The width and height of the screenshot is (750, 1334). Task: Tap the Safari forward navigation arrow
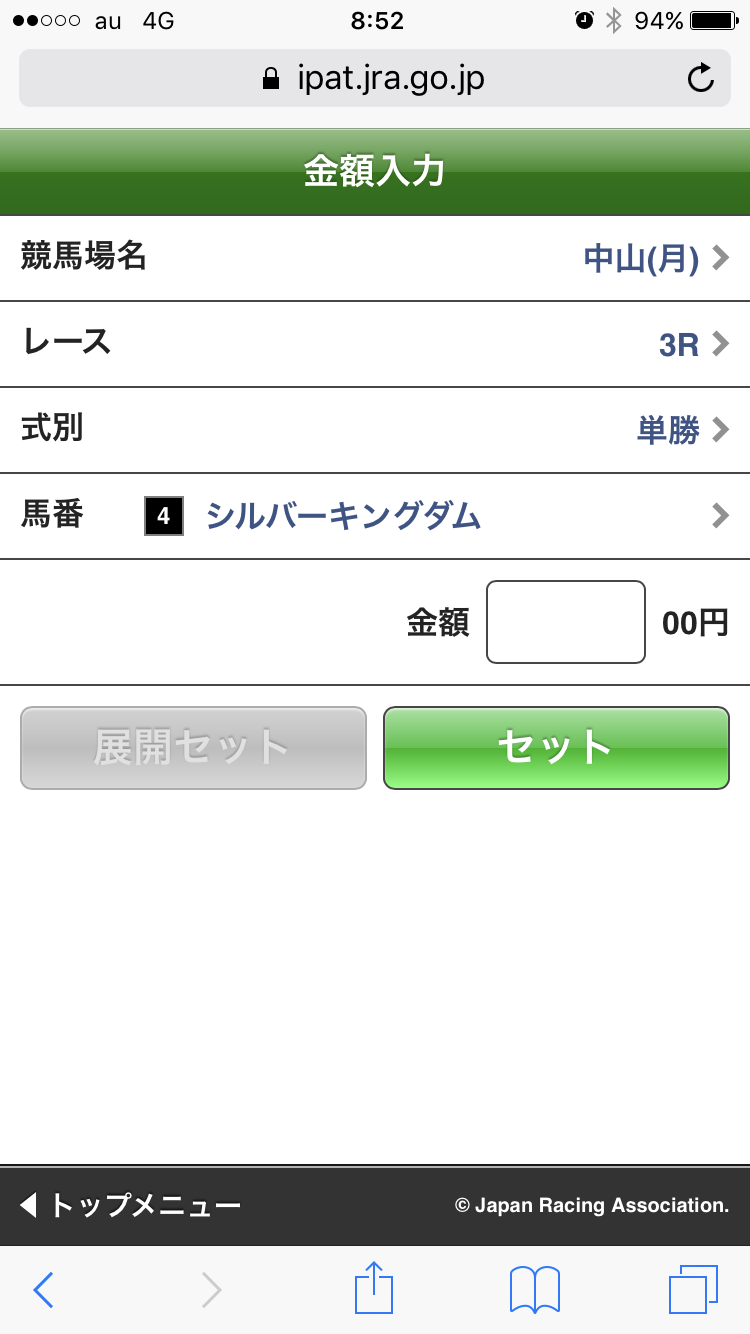click(x=210, y=1289)
